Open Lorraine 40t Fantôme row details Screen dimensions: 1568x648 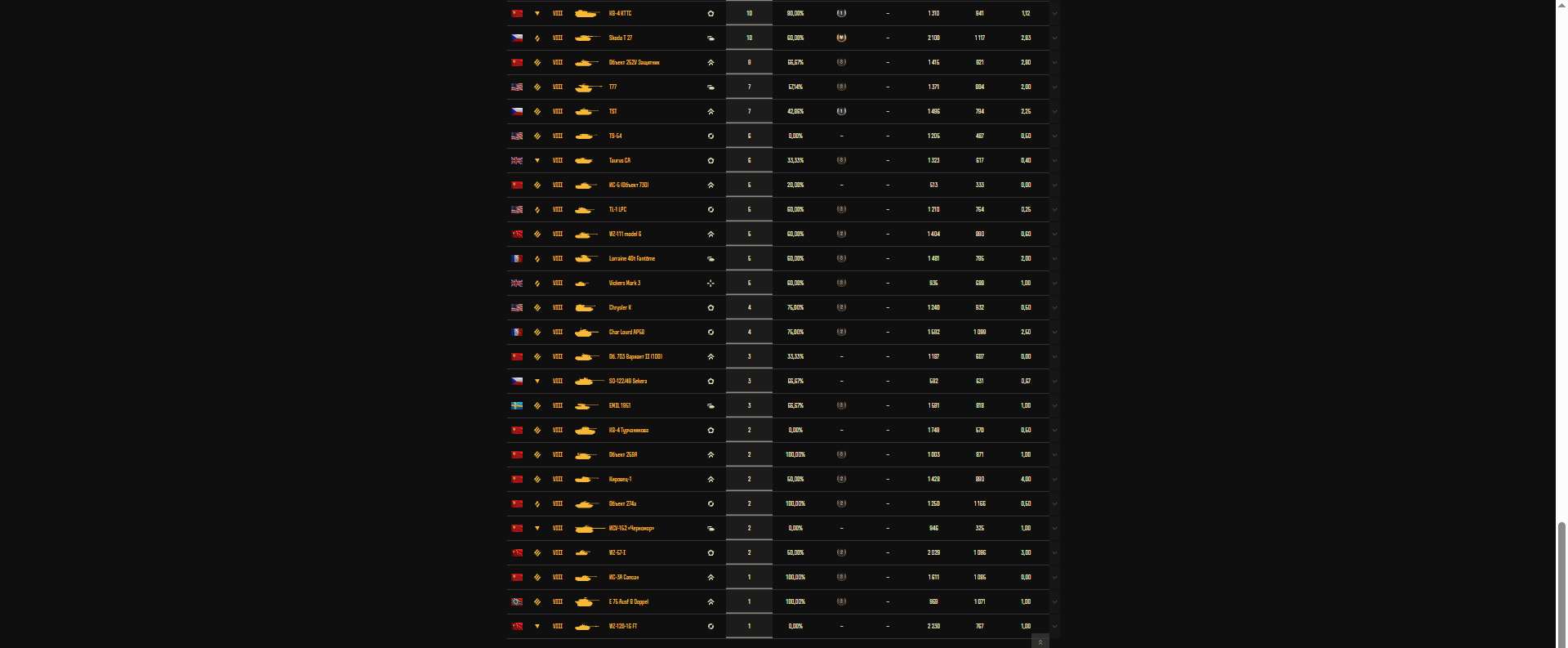(x=1054, y=259)
